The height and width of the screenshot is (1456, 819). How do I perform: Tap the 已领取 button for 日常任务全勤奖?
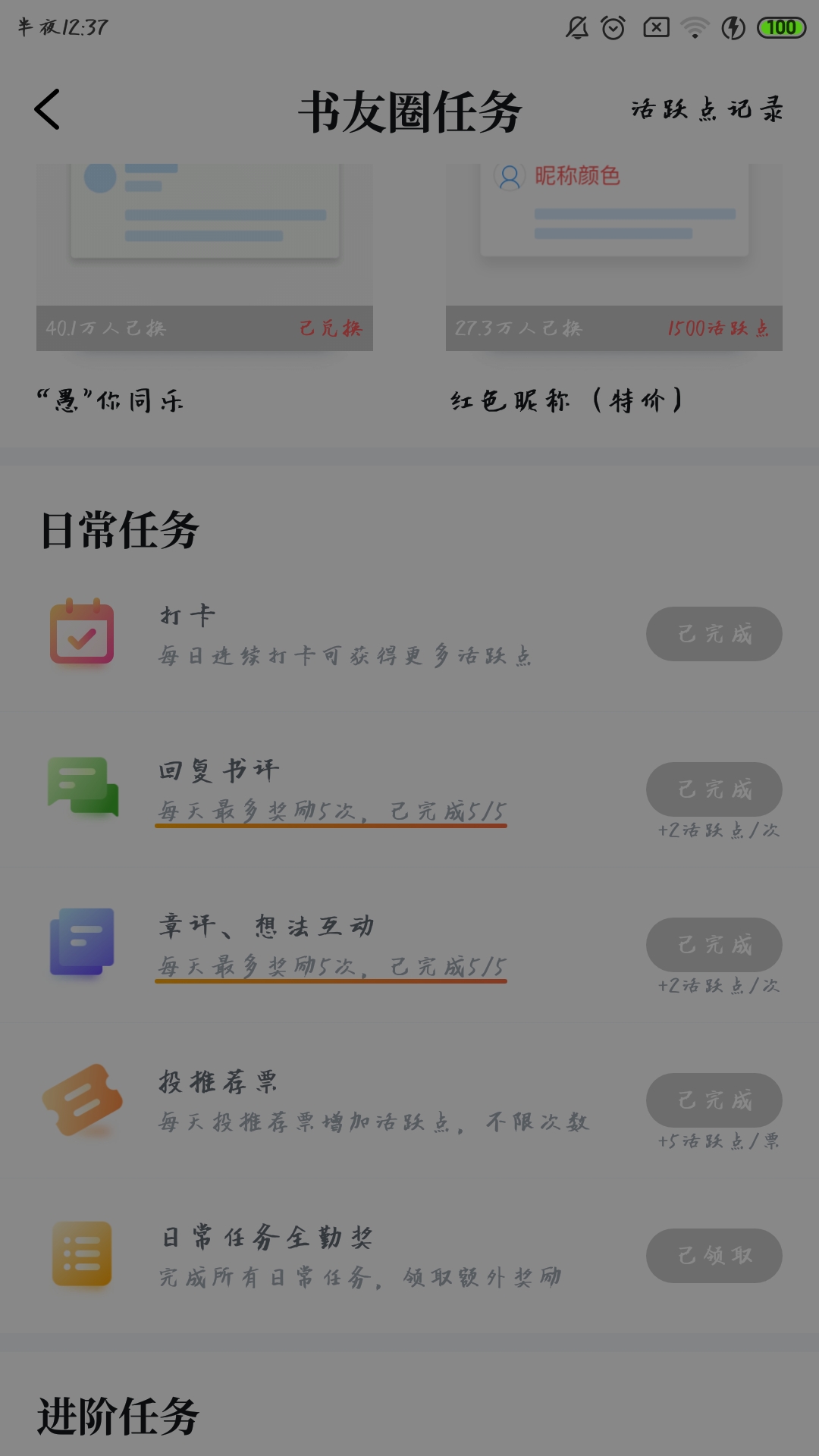pos(714,1256)
